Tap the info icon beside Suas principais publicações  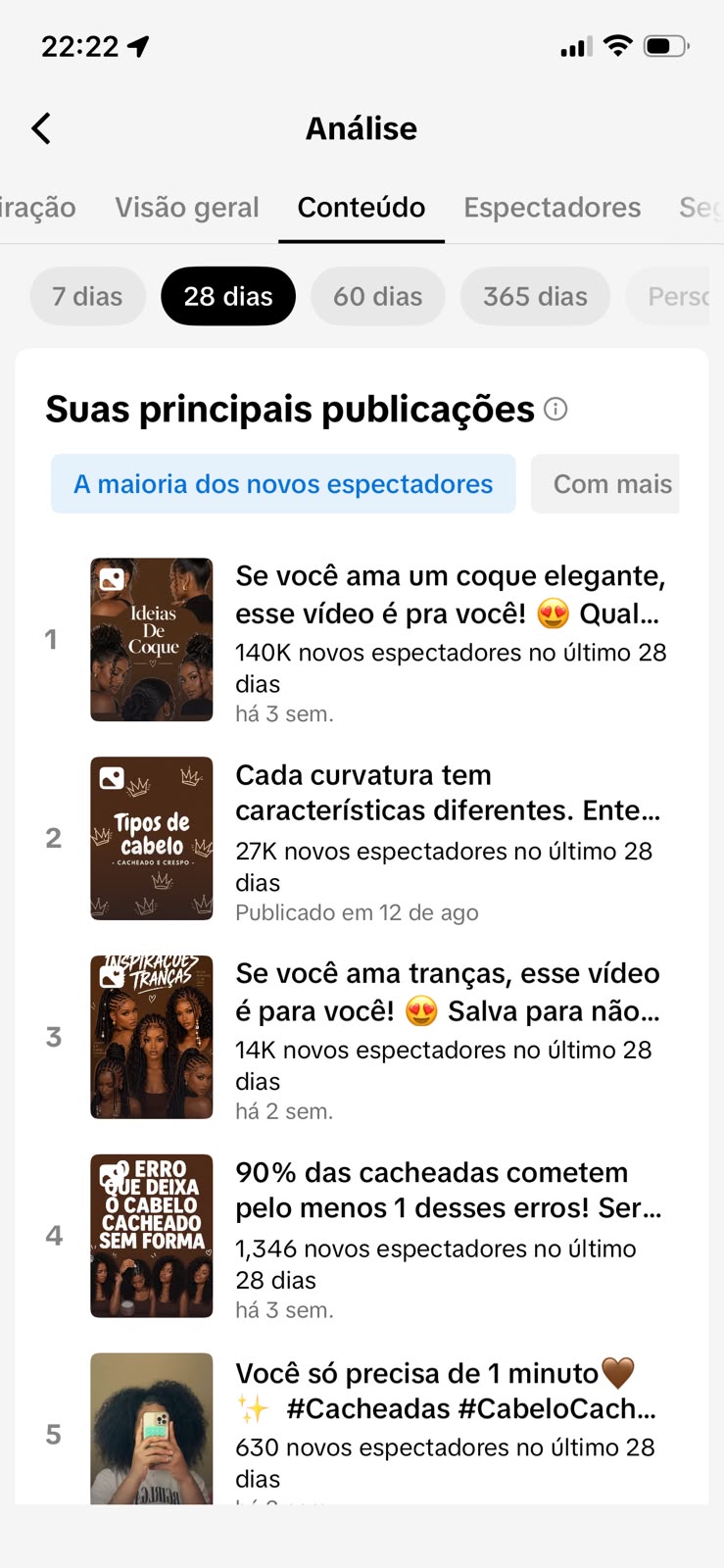555,409
